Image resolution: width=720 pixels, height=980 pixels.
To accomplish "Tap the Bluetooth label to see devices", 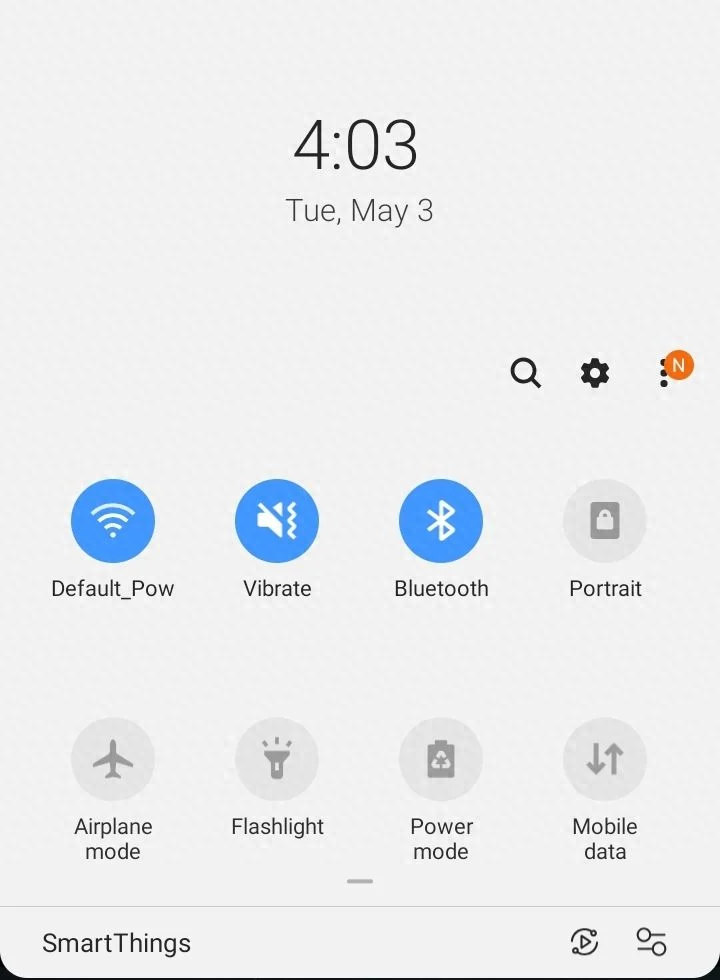I will pyautogui.click(x=441, y=588).
